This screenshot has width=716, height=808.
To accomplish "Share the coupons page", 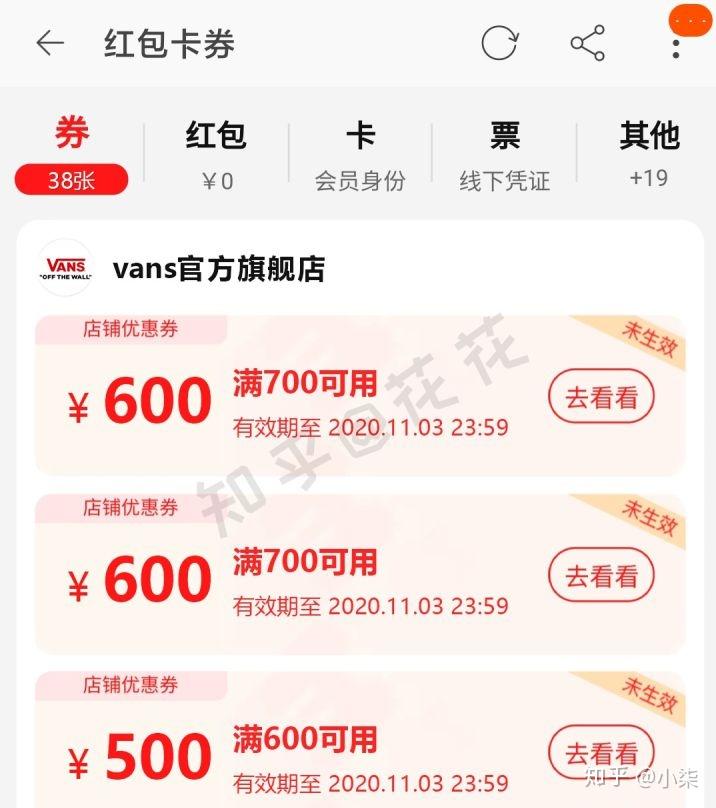I will (587, 43).
